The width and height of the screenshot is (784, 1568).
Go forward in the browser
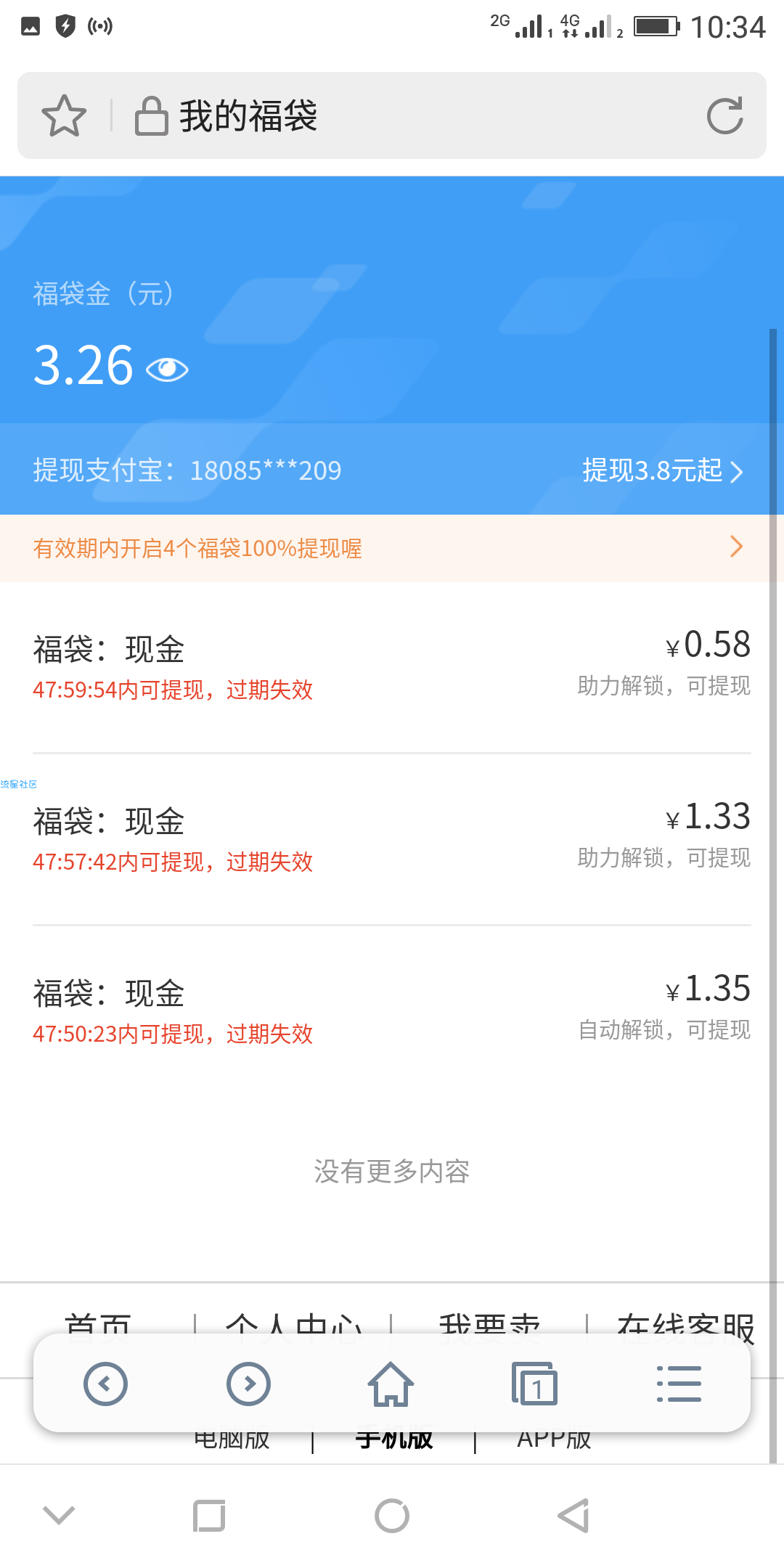coord(248,1384)
